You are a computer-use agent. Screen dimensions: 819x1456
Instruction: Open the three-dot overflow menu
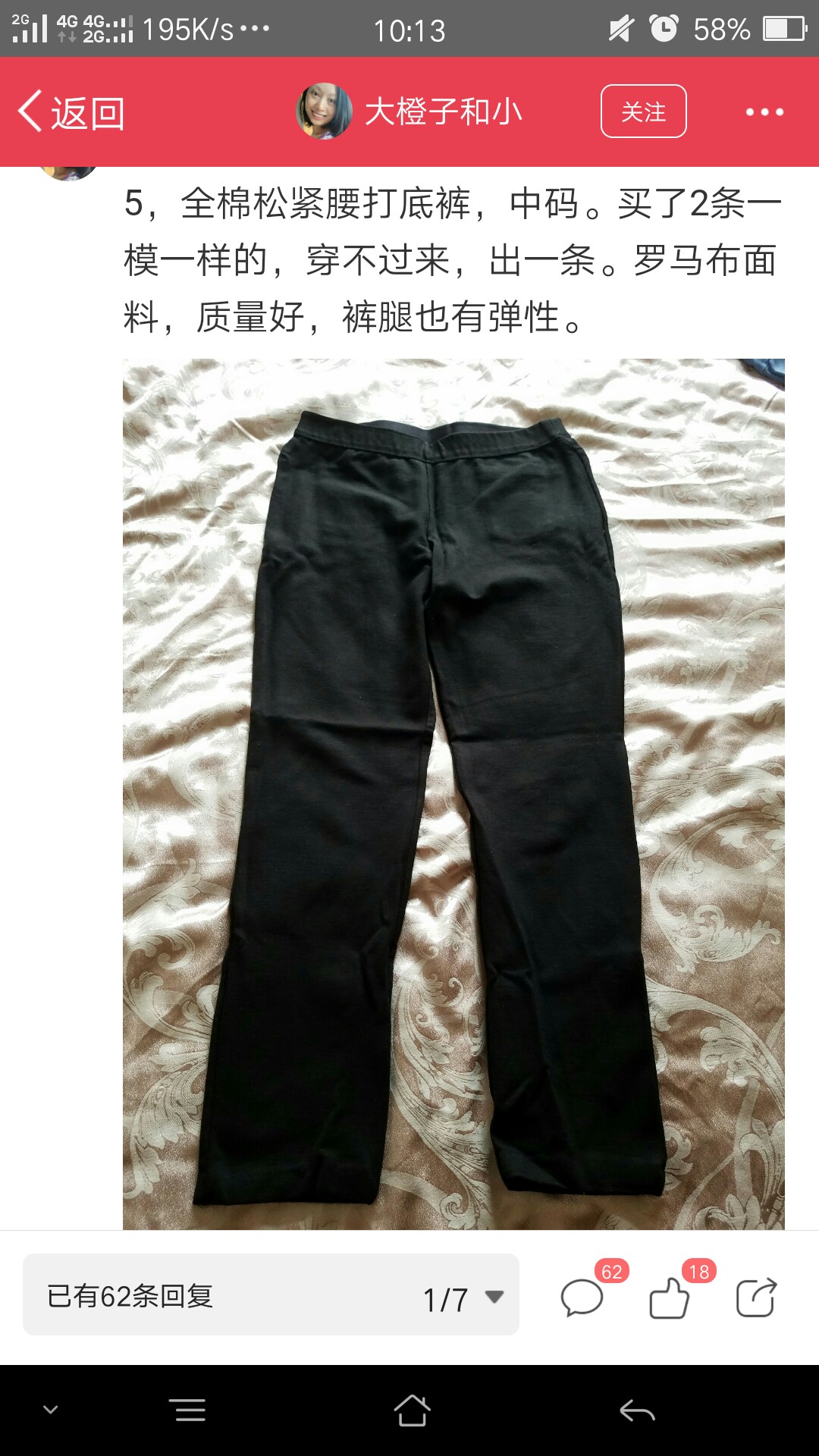click(x=764, y=111)
